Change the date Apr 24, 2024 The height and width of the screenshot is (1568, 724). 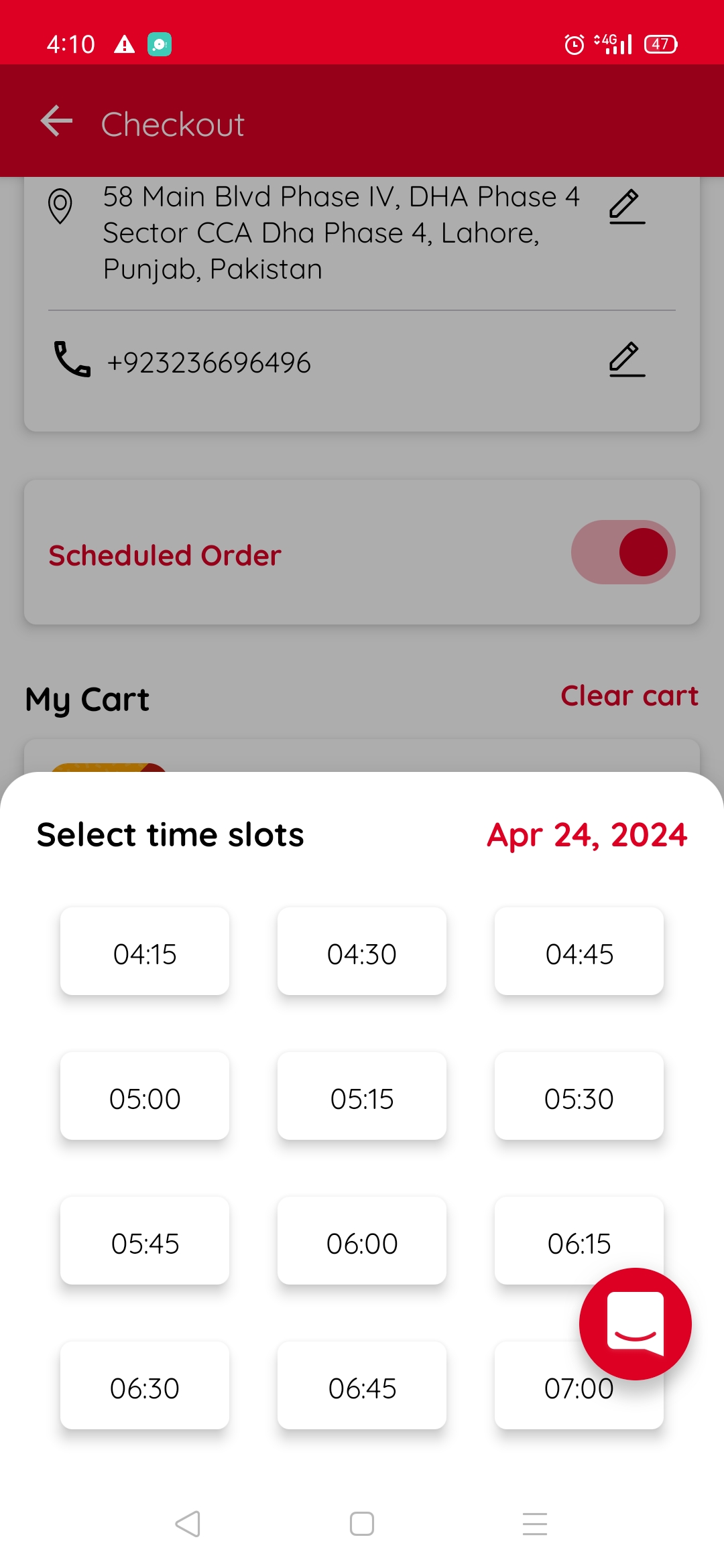(x=587, y=835)
